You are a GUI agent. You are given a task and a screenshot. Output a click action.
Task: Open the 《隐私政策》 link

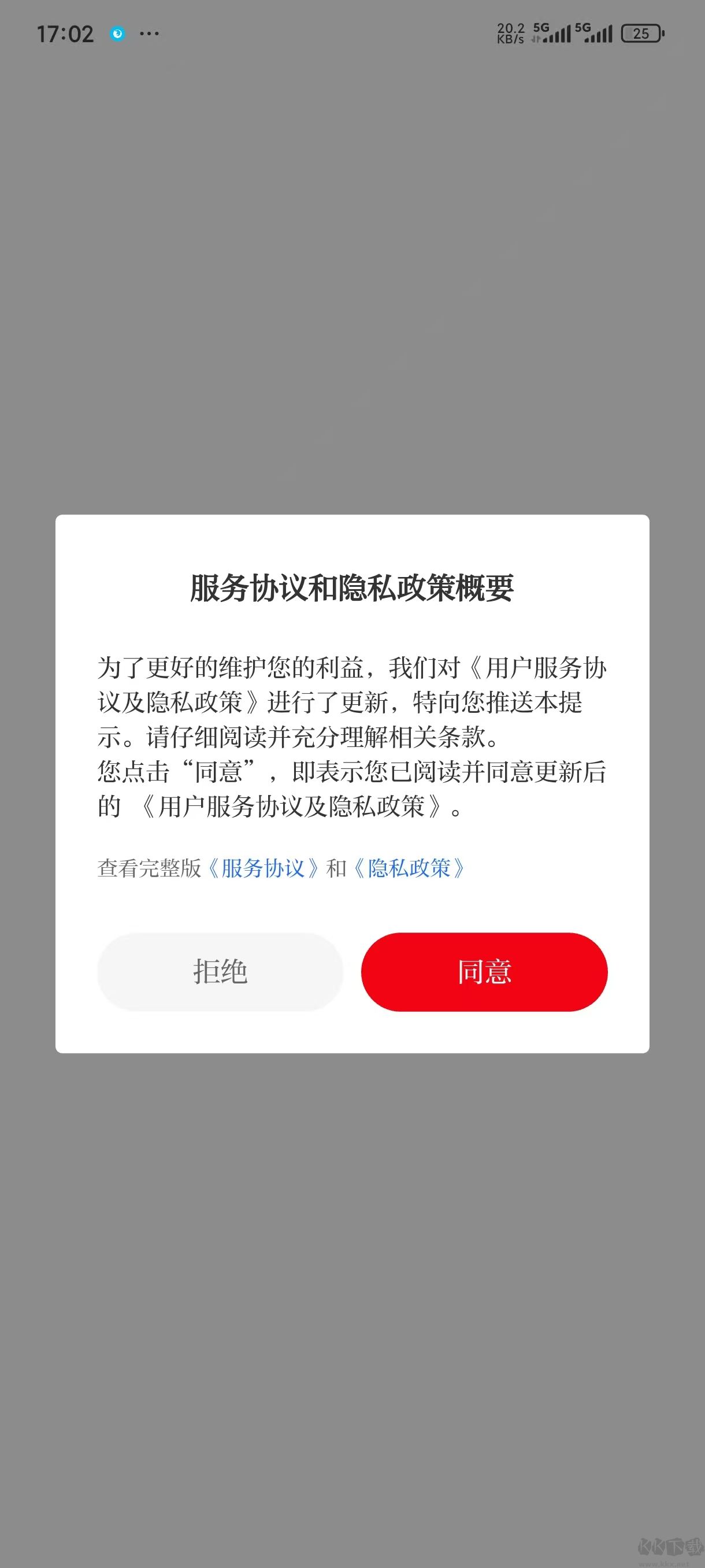(x=411, y=869)
